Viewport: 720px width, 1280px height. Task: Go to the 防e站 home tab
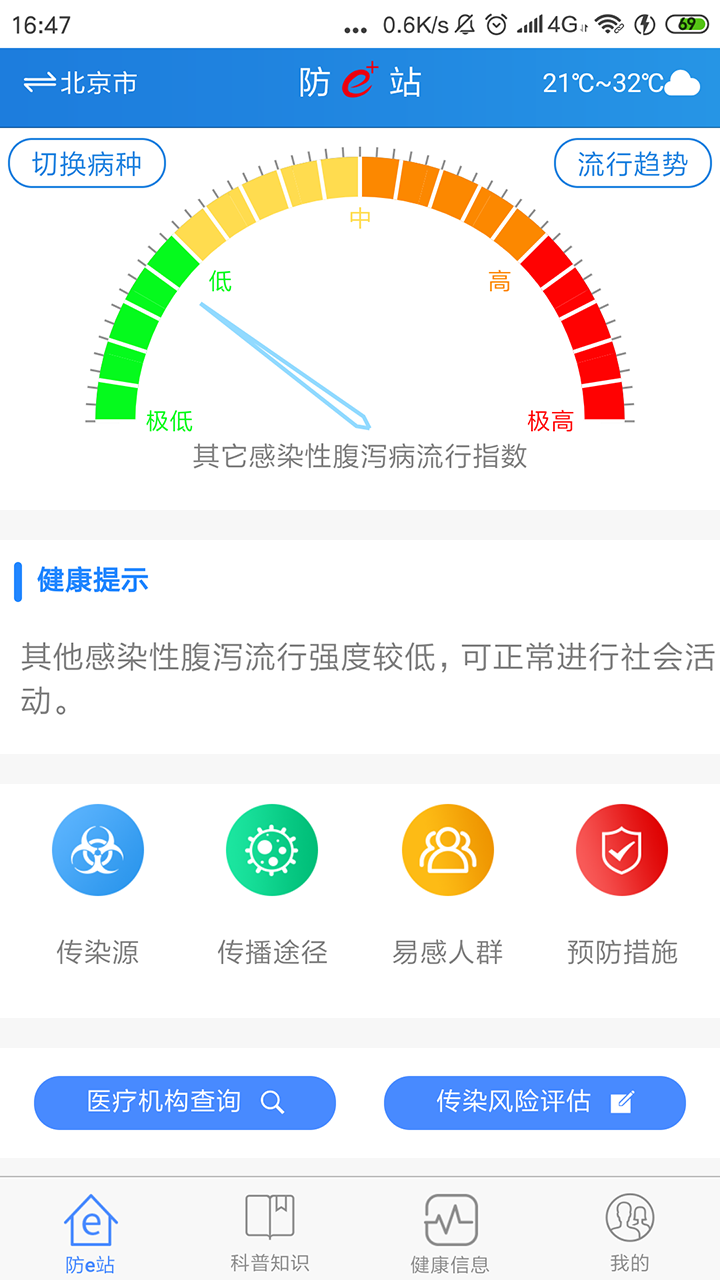click(90, 1234)
